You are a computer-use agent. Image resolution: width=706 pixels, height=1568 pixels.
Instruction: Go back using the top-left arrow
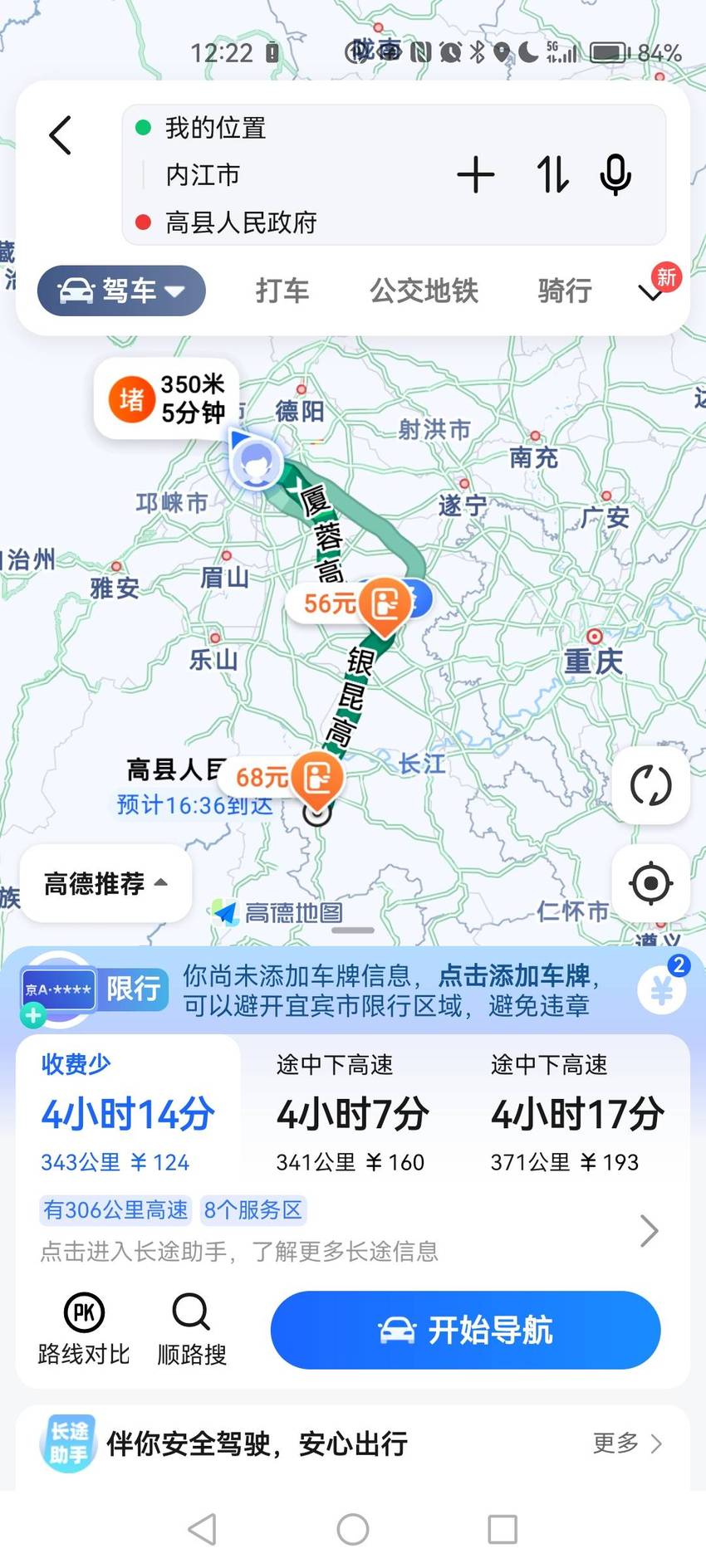[61, 135]
